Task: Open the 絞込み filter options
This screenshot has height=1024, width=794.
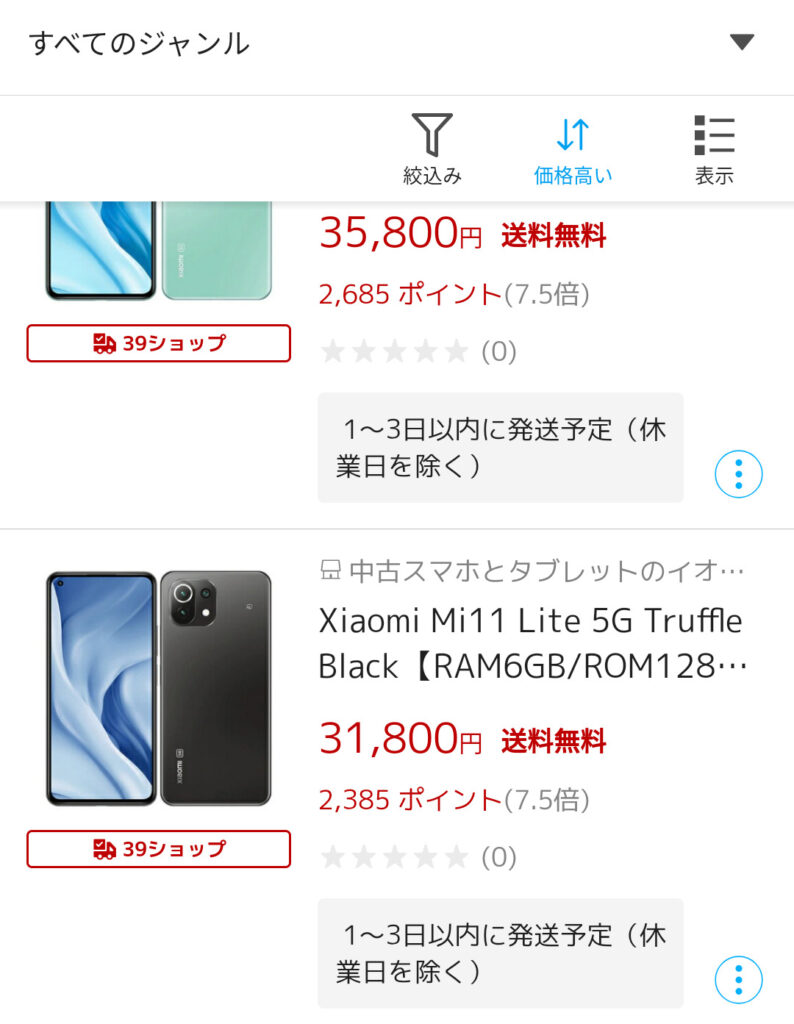Action: click(432, 150)
